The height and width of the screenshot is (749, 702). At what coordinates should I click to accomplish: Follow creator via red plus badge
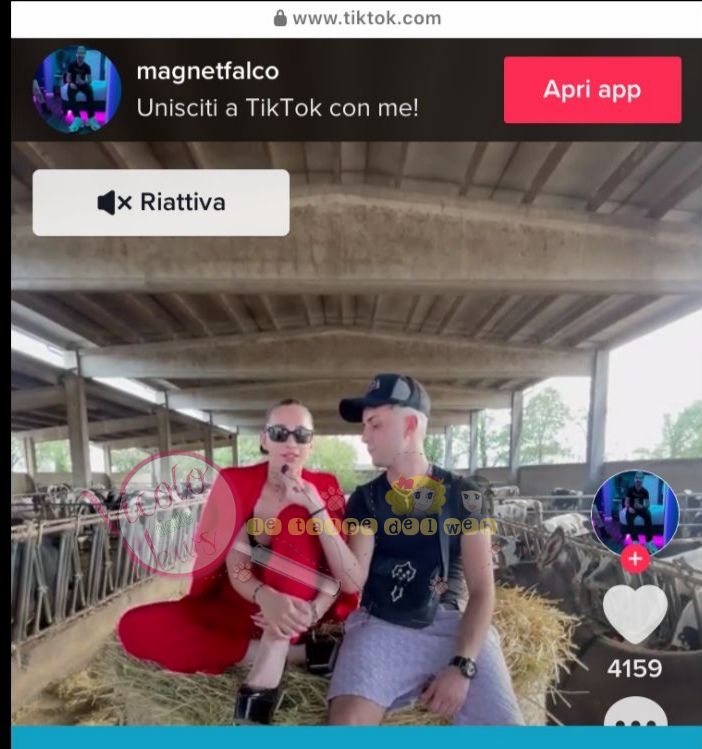coord(635,559)
